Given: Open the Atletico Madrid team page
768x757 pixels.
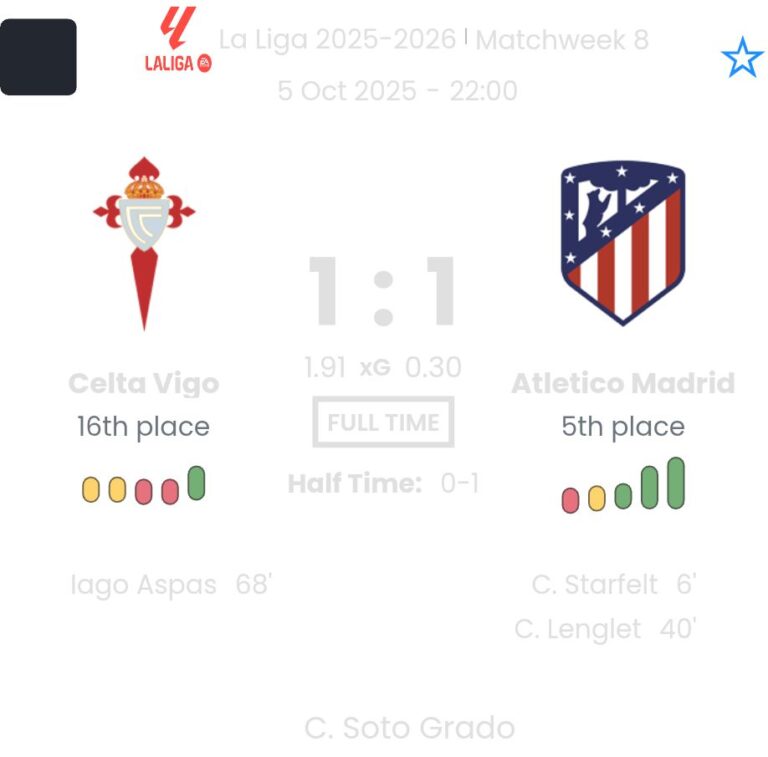Looking at the screenshot, I should click(622, 243).
